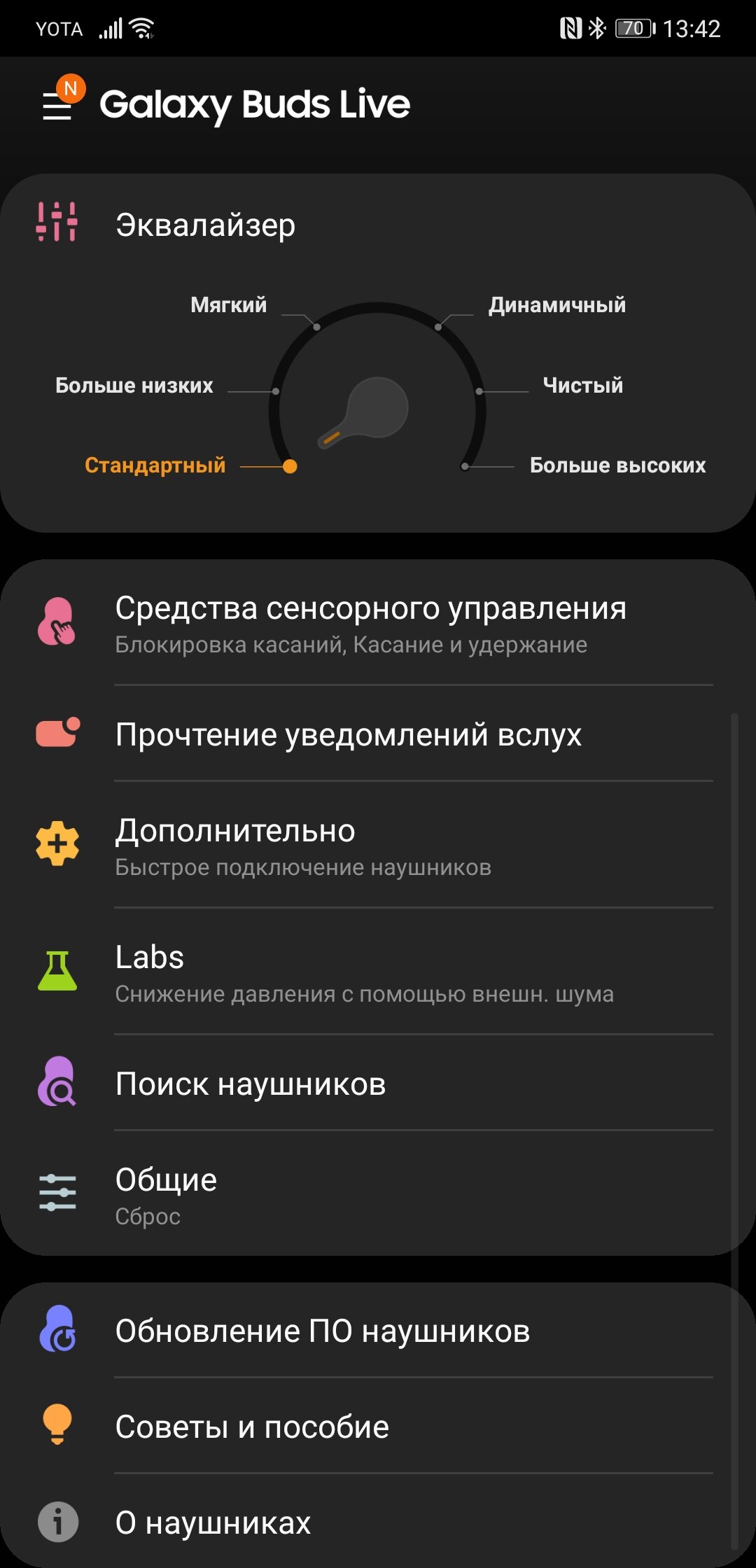Open Средства сенсорного управления settings
This screenshot has width=756, height=1568.
click(378, 623)
